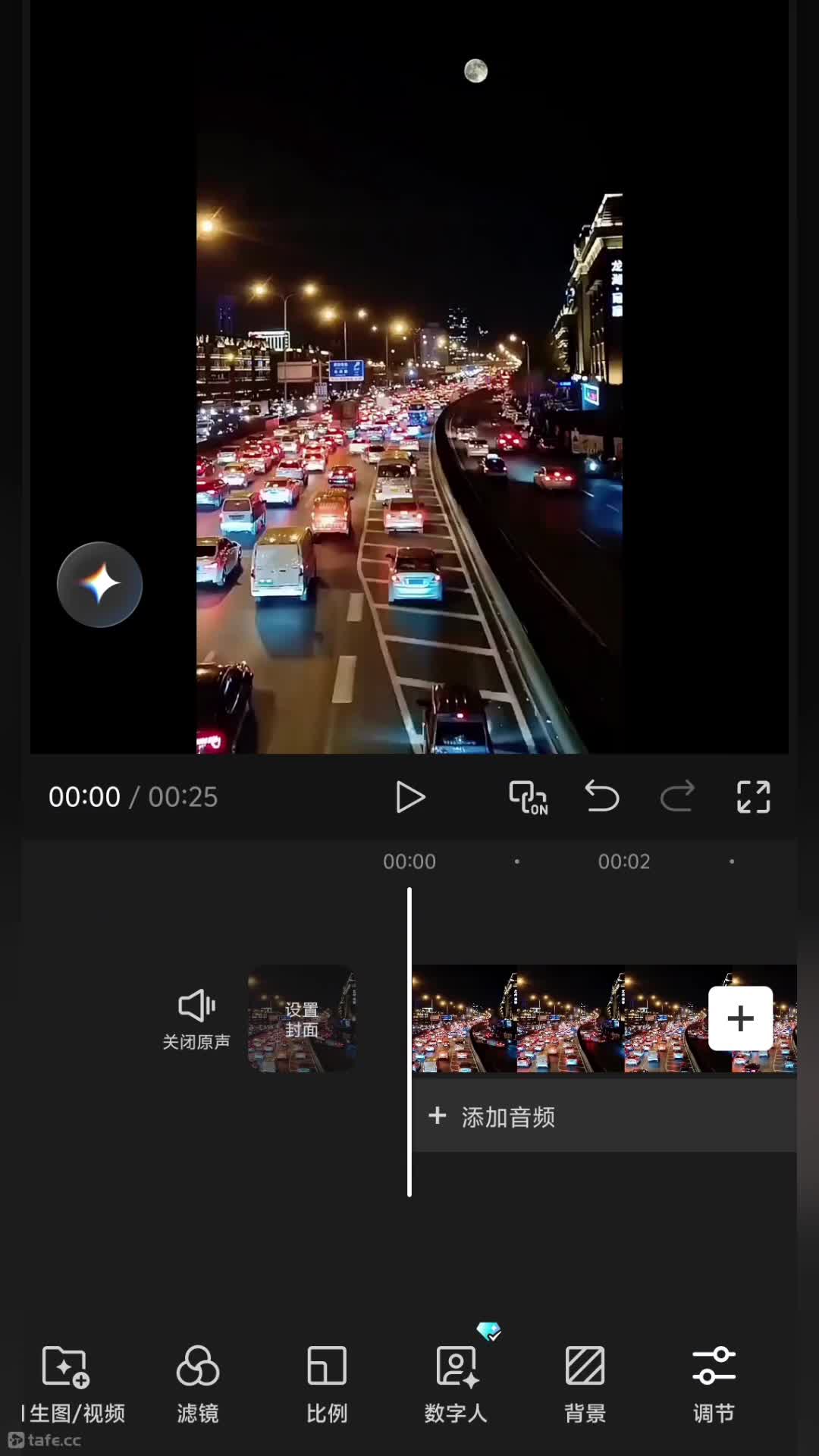Viewport: 819px width, 1456px height.
Task: Open the 滤镜 filter tool
Action: click(x=198, y=1385)
